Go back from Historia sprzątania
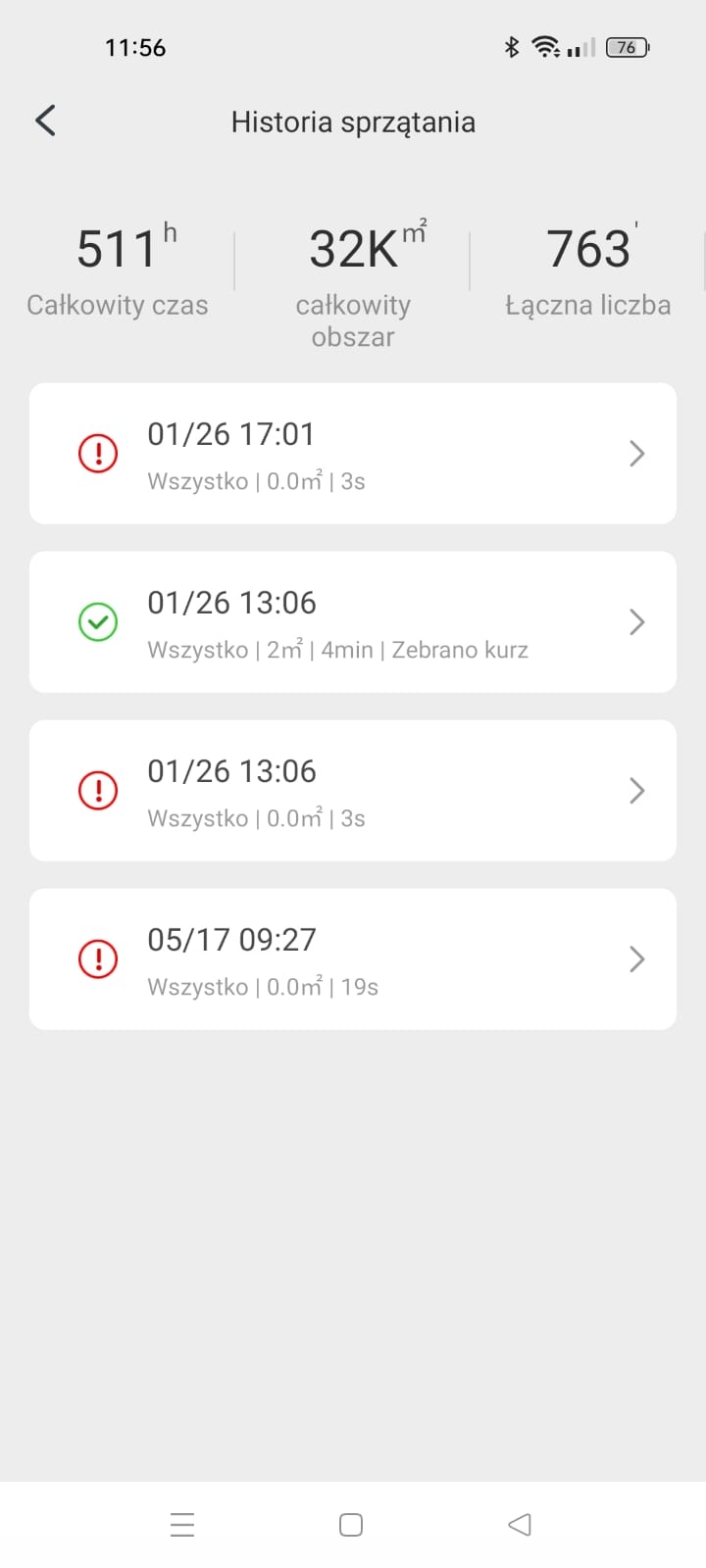Screen dimensions: 706x1568 pyautogui.click(x=45, y=121)
